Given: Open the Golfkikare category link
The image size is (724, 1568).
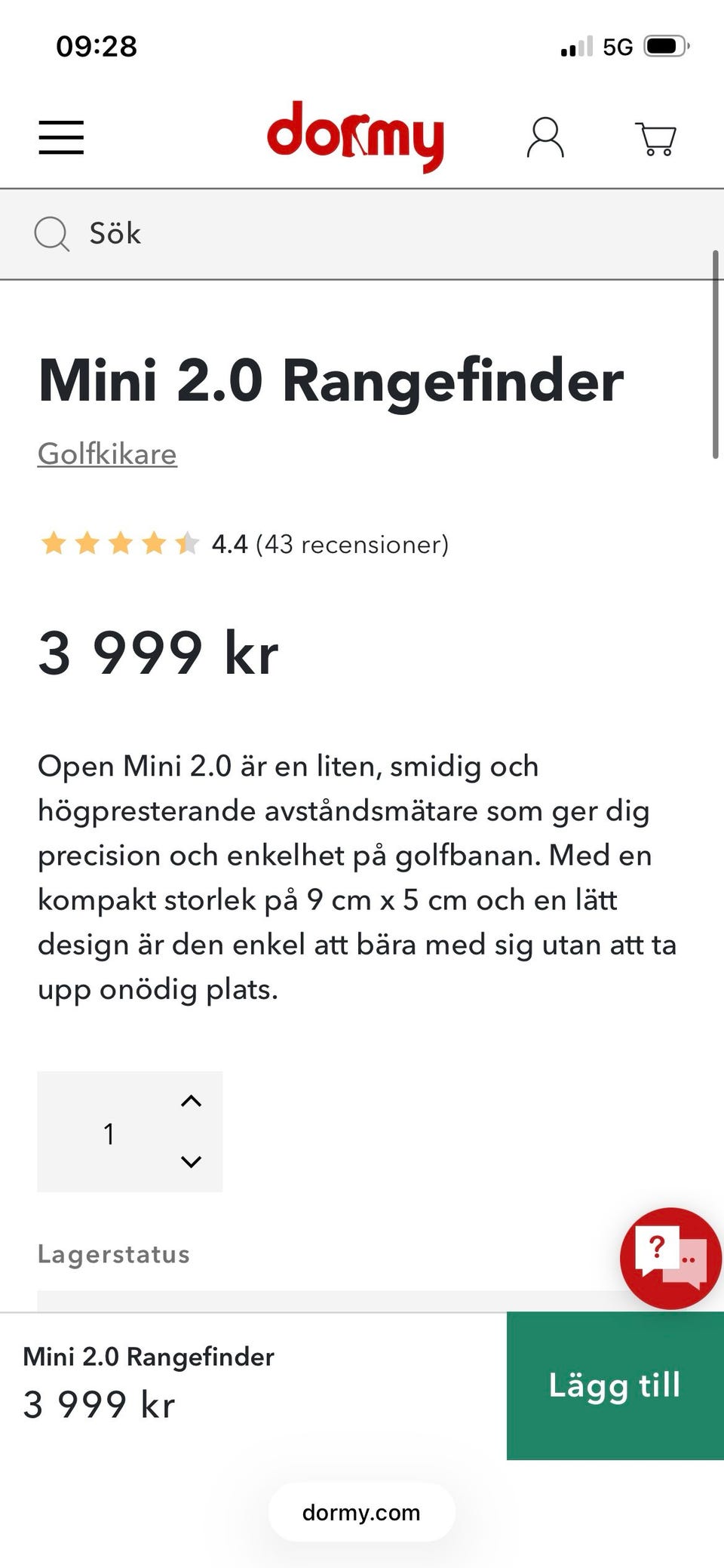Looking at the screenshot, I should point(107,453).
